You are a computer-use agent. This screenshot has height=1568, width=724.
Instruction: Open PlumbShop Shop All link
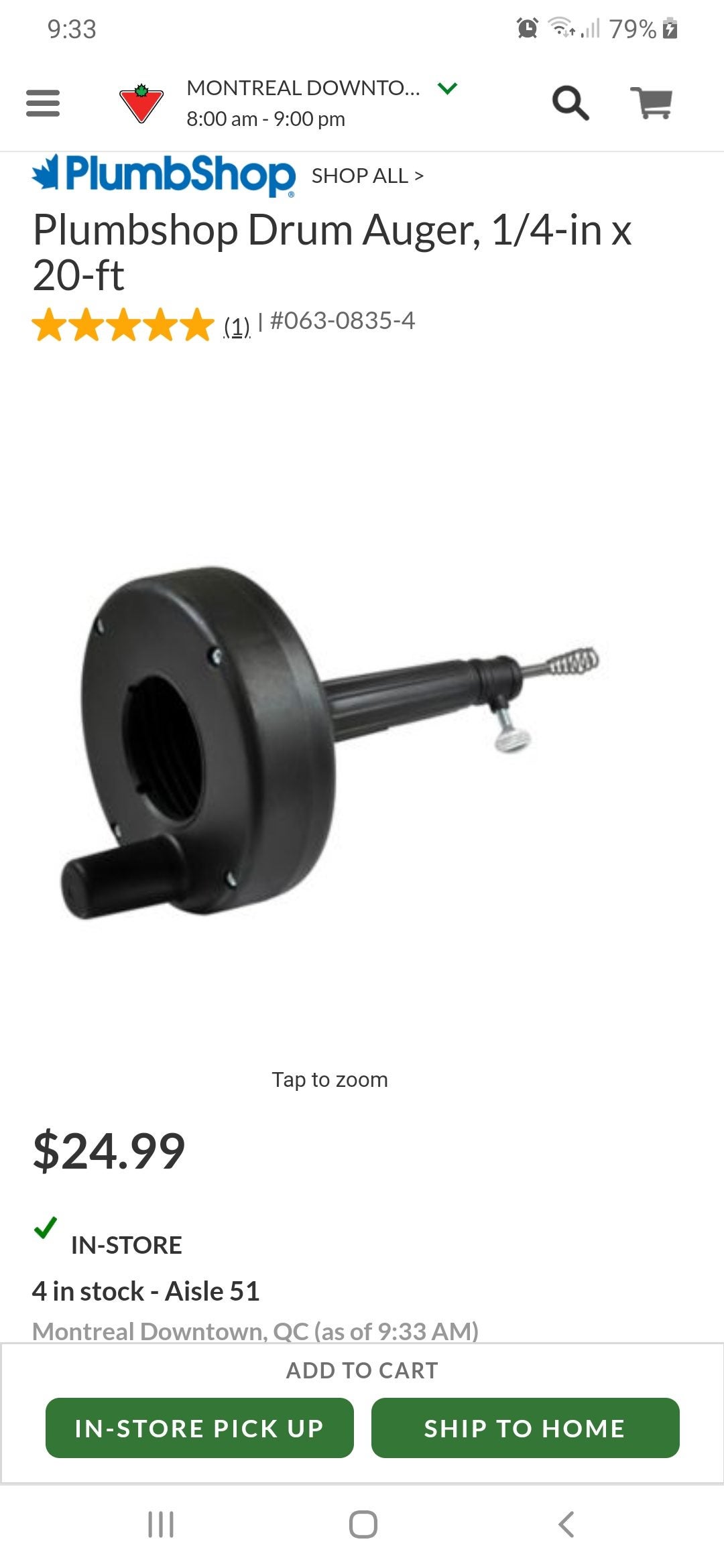[367, 176]
